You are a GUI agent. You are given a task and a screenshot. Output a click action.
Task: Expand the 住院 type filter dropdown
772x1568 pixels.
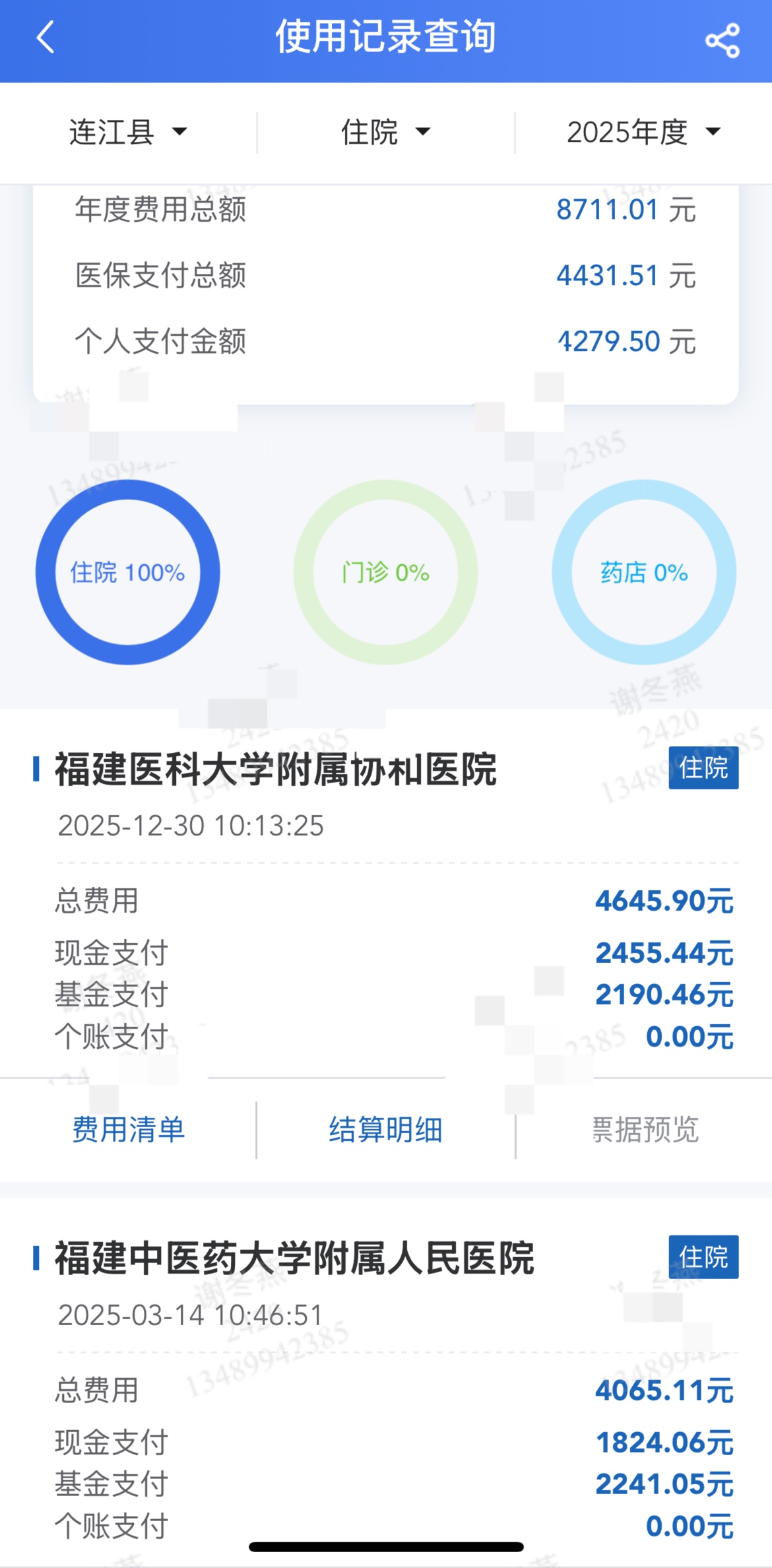click(385, 132)
